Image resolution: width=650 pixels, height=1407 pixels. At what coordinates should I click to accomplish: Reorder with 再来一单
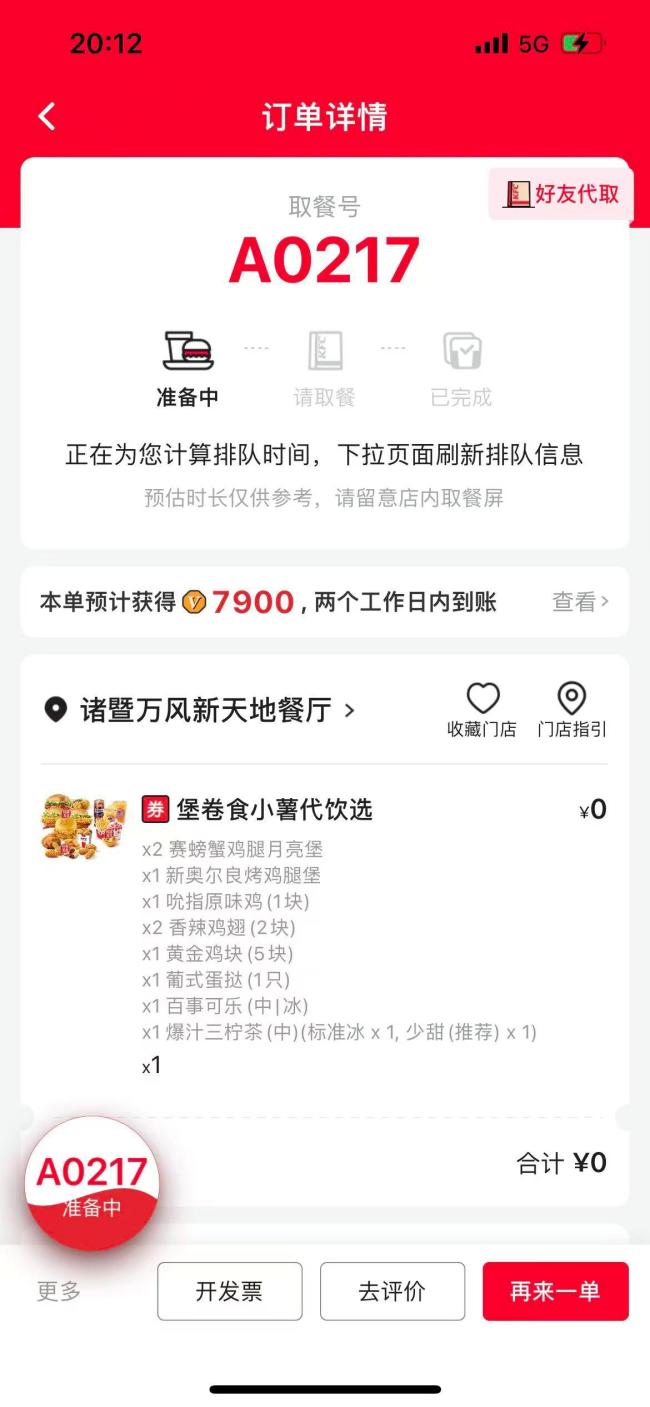[555, 1291]
